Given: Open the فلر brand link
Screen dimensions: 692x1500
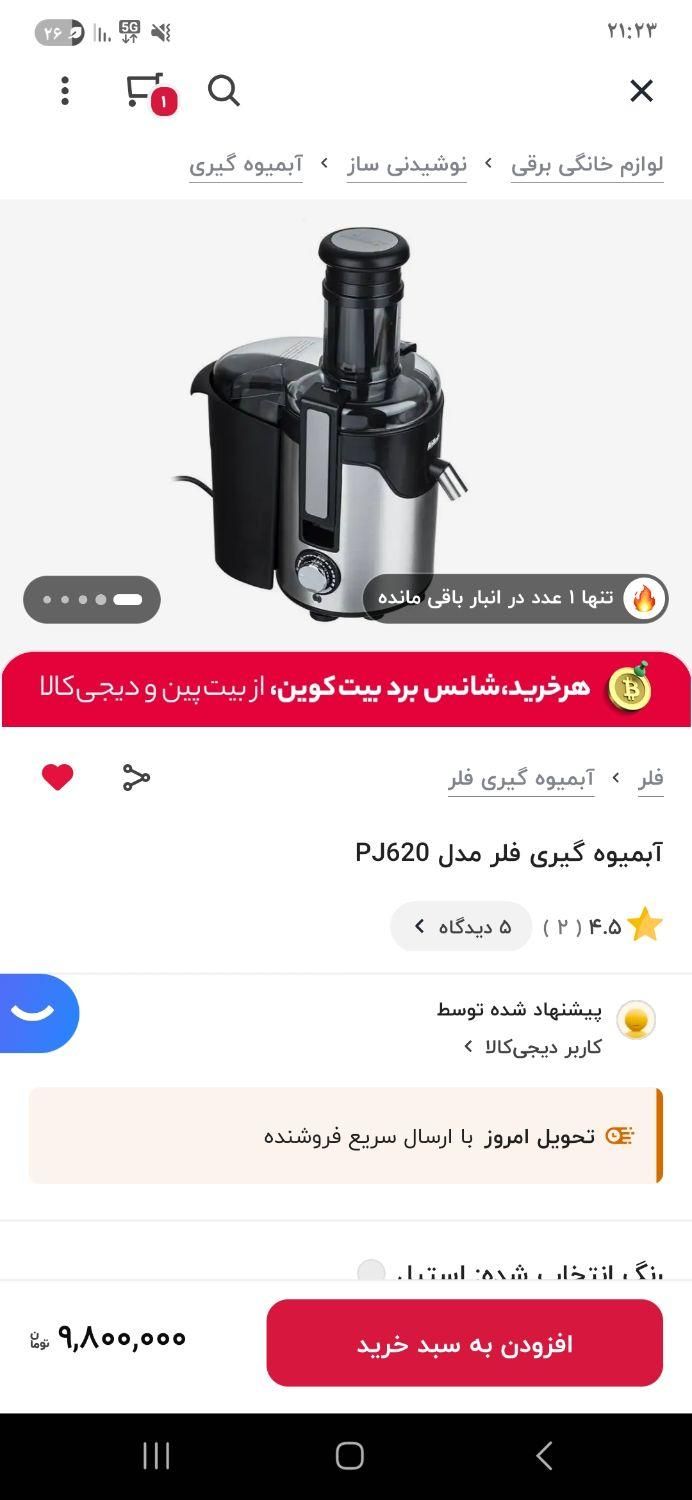Looking at the screenshot, I should point(651,778).
